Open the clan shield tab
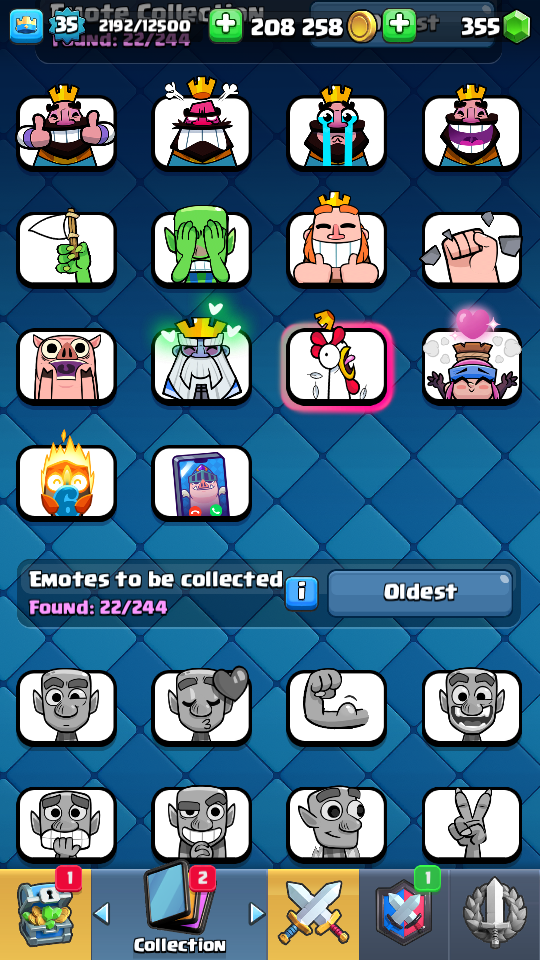Viewport: 540px width, 960px height. pos(403,913)
